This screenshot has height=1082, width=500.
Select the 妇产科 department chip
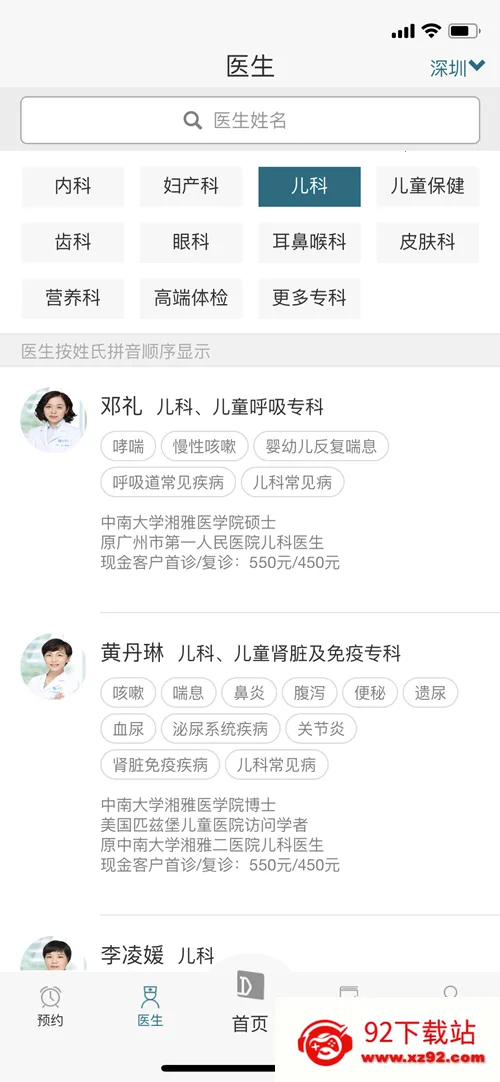(191, 186)
